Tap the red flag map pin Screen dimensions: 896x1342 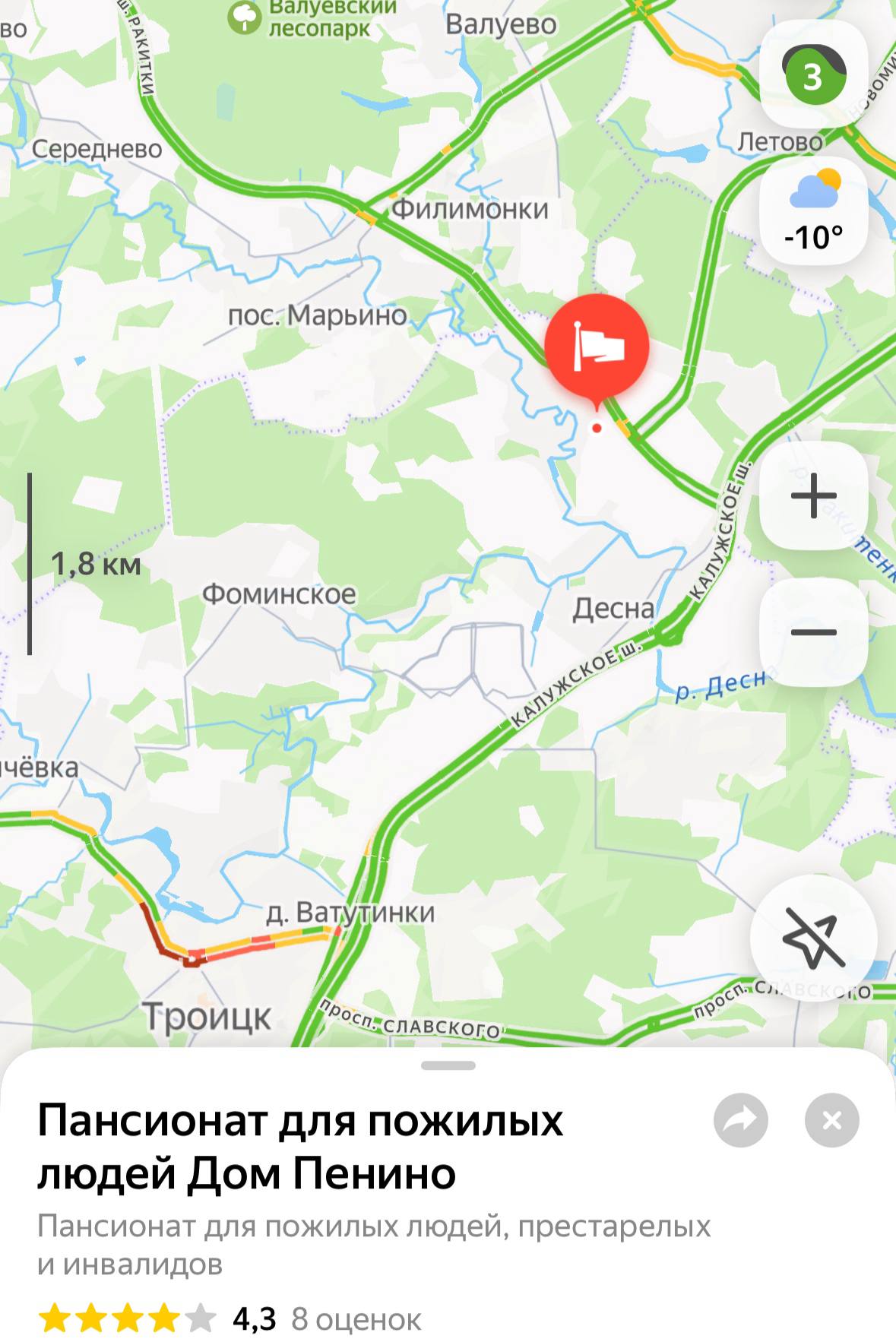(597, 347)
